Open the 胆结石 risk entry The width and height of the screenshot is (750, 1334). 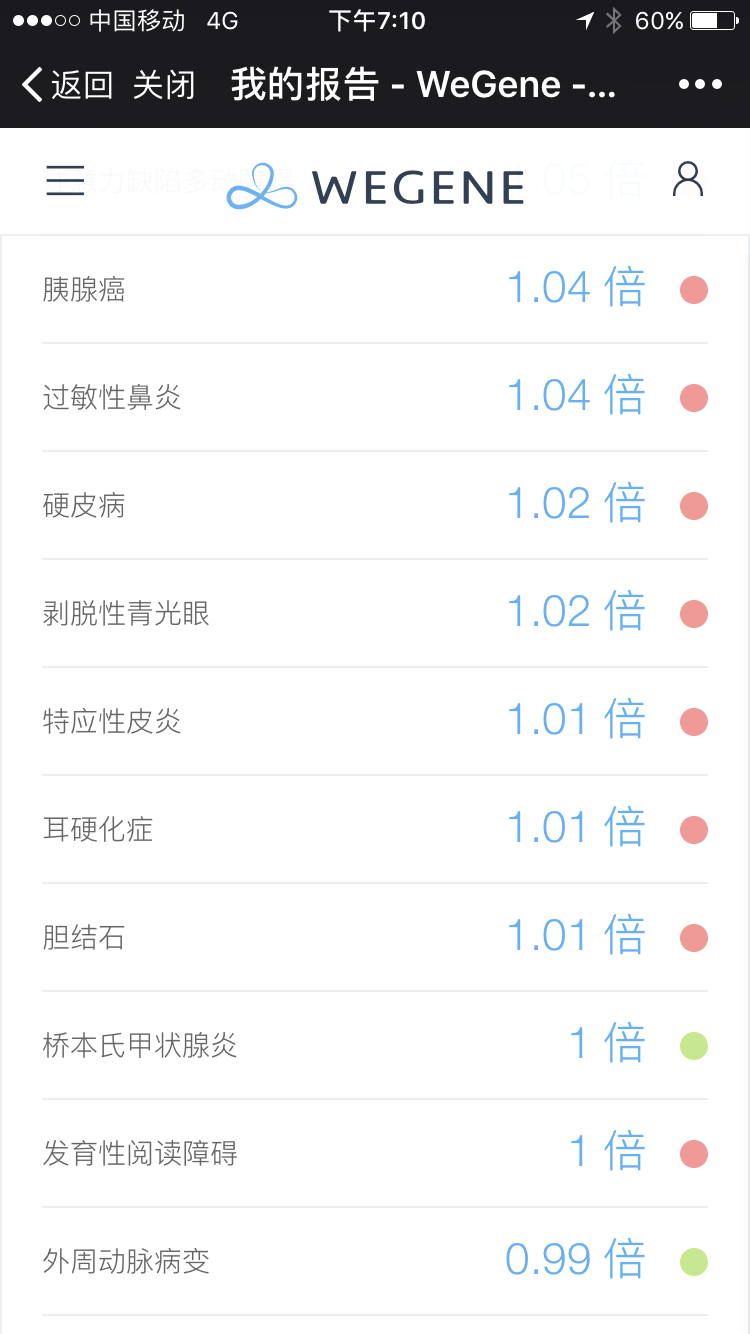(x=375, y=938)
